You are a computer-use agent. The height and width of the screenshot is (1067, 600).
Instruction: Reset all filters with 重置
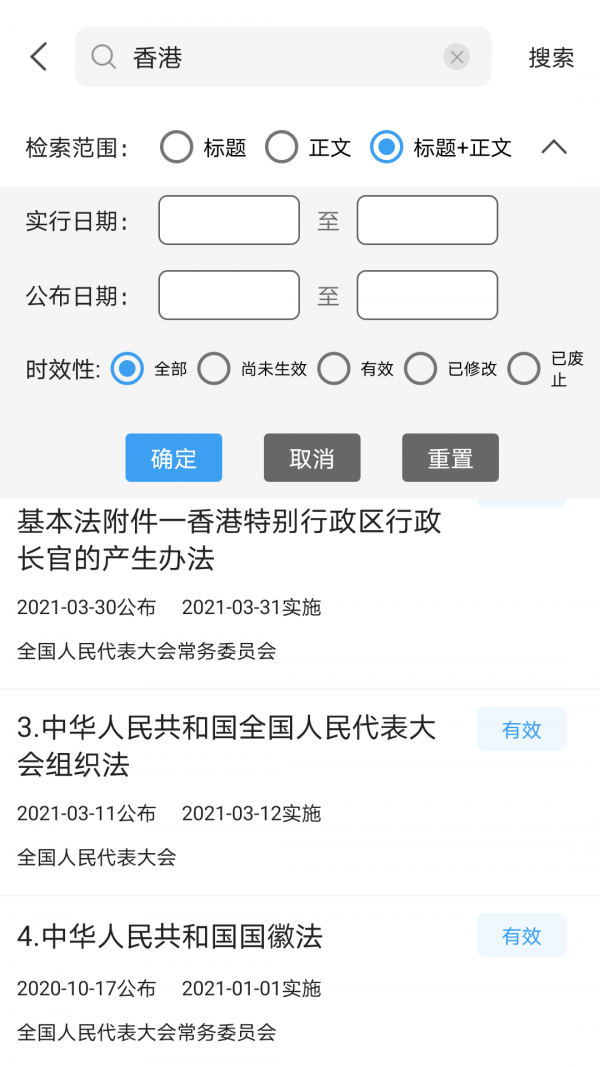click(x=450, y=458)
